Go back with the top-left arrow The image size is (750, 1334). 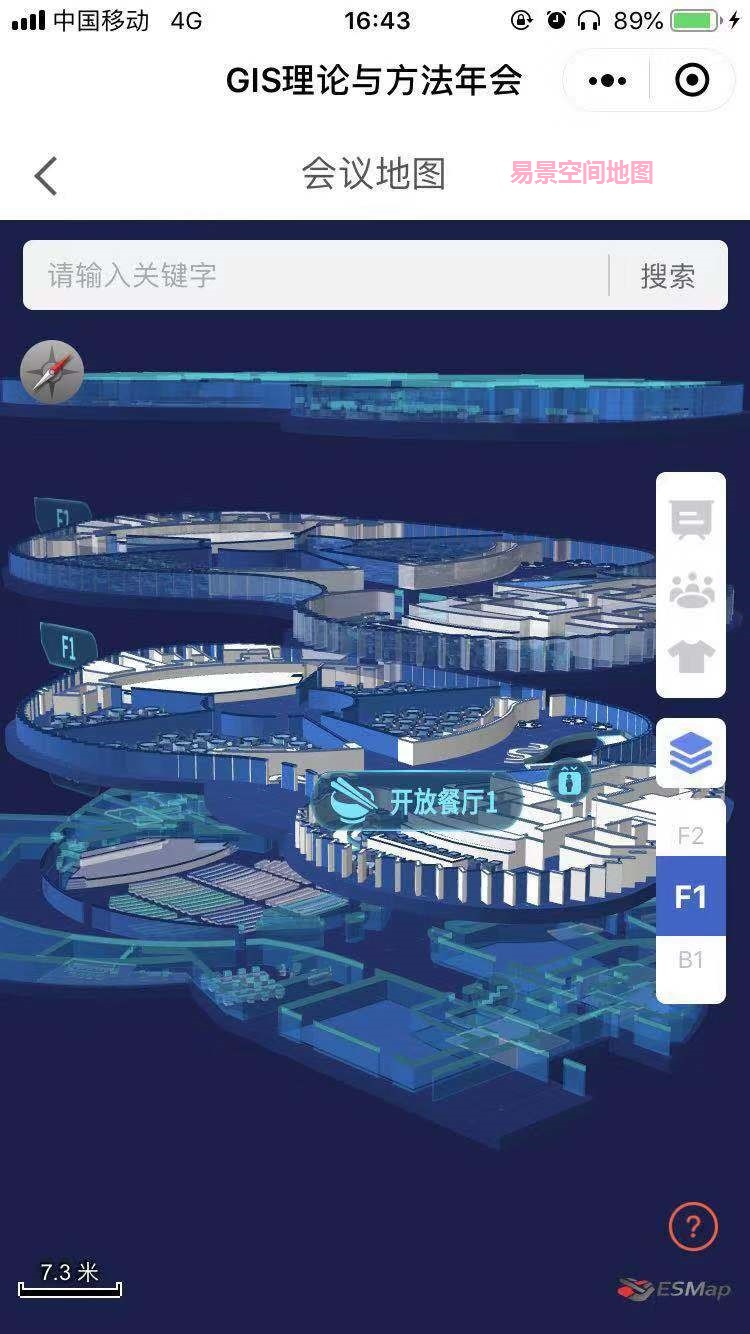(x=46, y=176)
